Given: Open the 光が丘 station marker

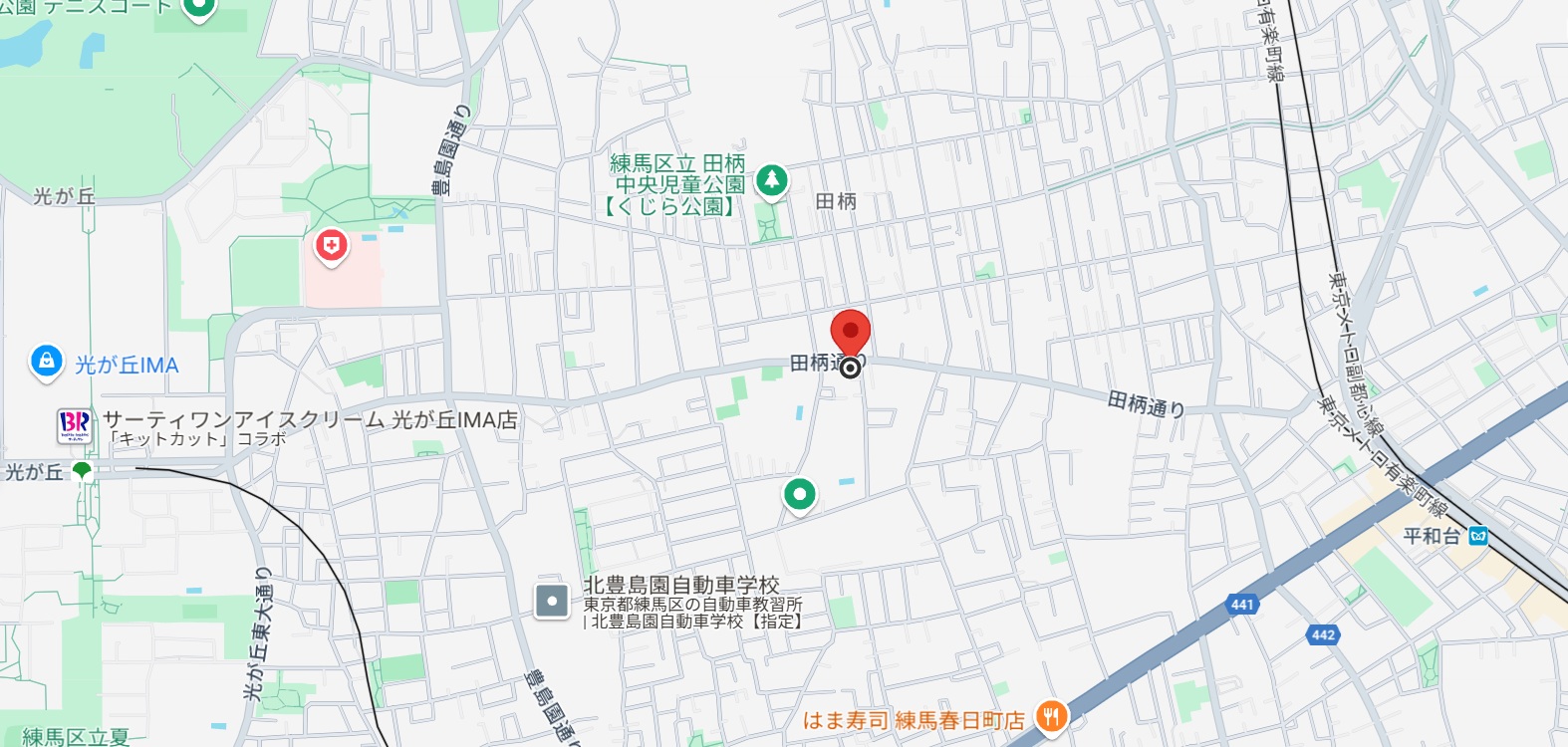Looking at the screenshot, I should coord(82,470).
